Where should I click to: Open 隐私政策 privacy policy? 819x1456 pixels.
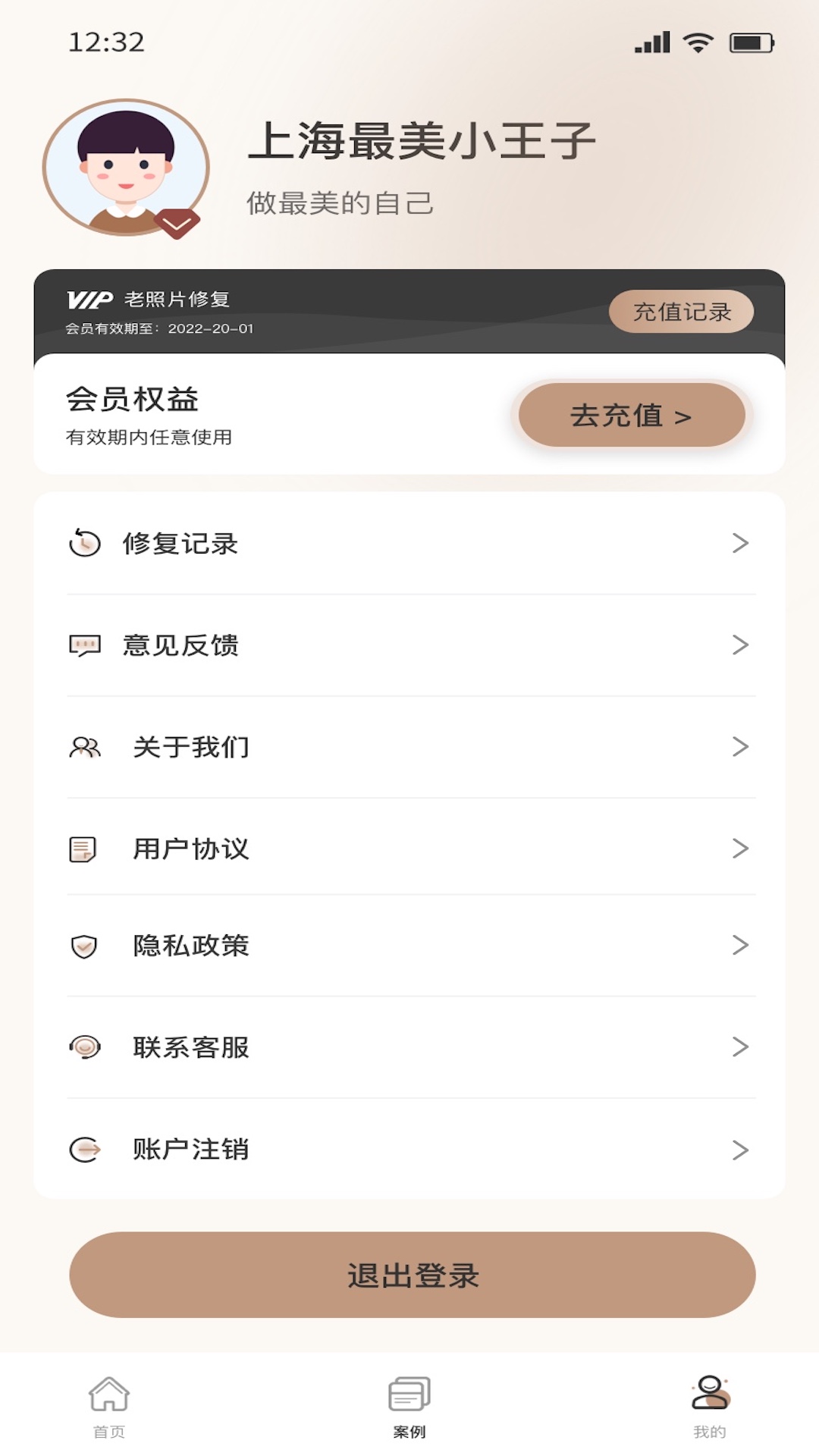click(x=409, y=946)
